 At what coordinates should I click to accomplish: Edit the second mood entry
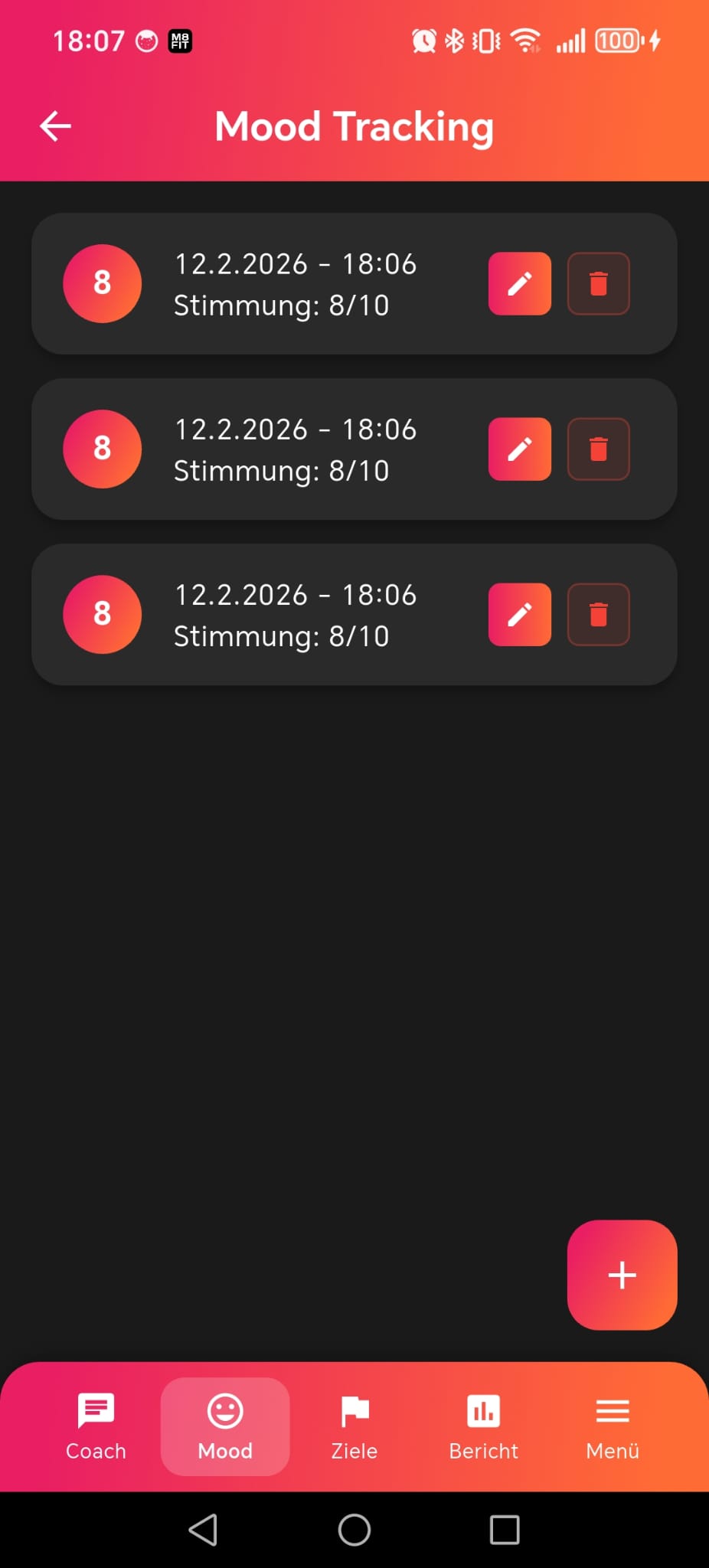pos(519,449)
